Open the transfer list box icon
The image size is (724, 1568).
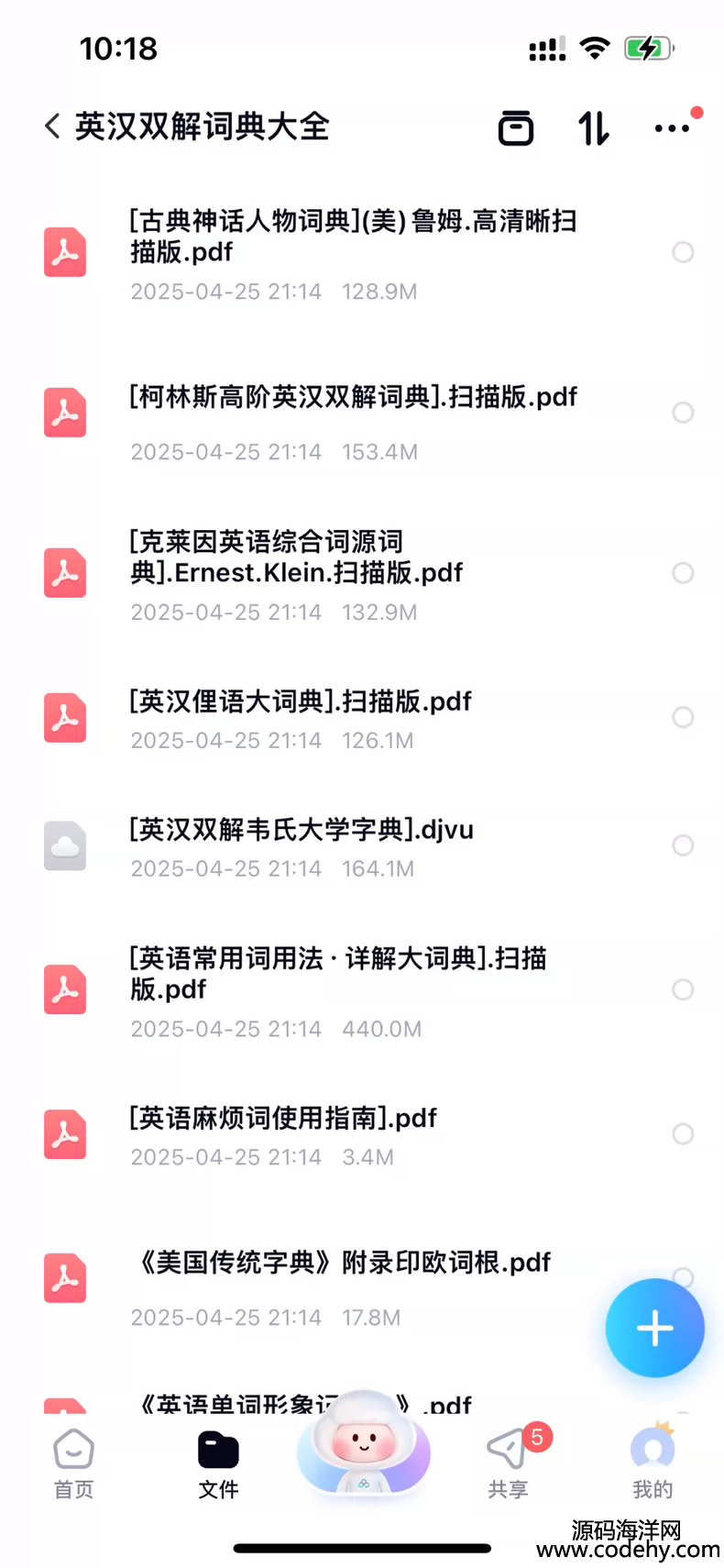pos(516,127)
